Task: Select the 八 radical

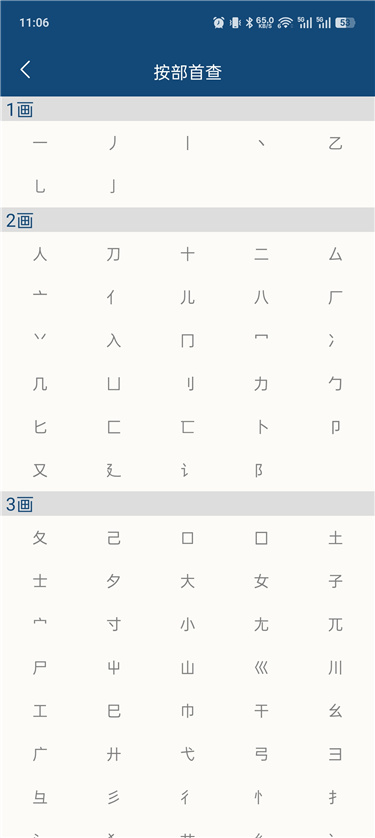Action: point(261,298)
